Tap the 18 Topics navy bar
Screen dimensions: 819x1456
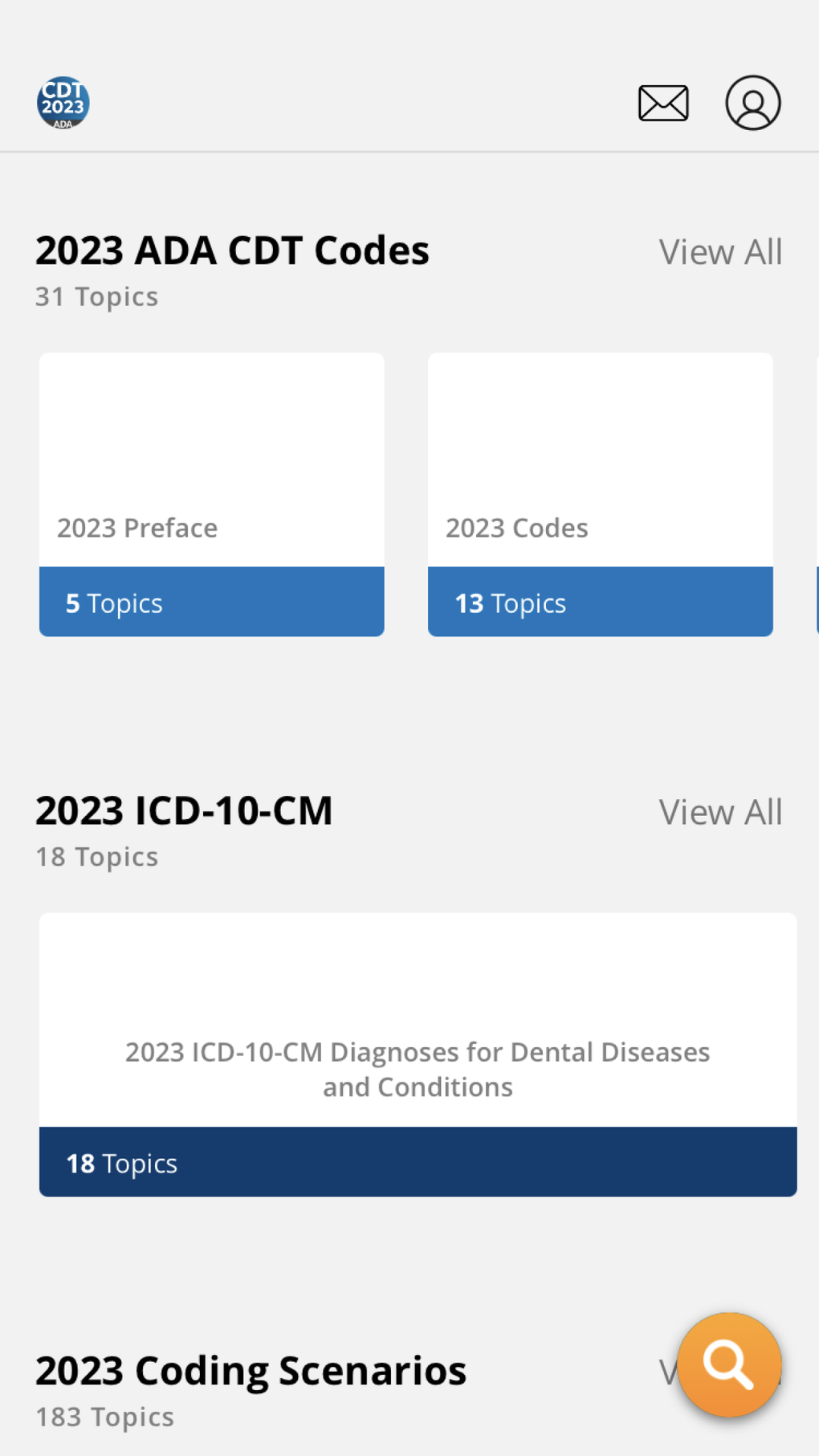(x=418, y=1162)
